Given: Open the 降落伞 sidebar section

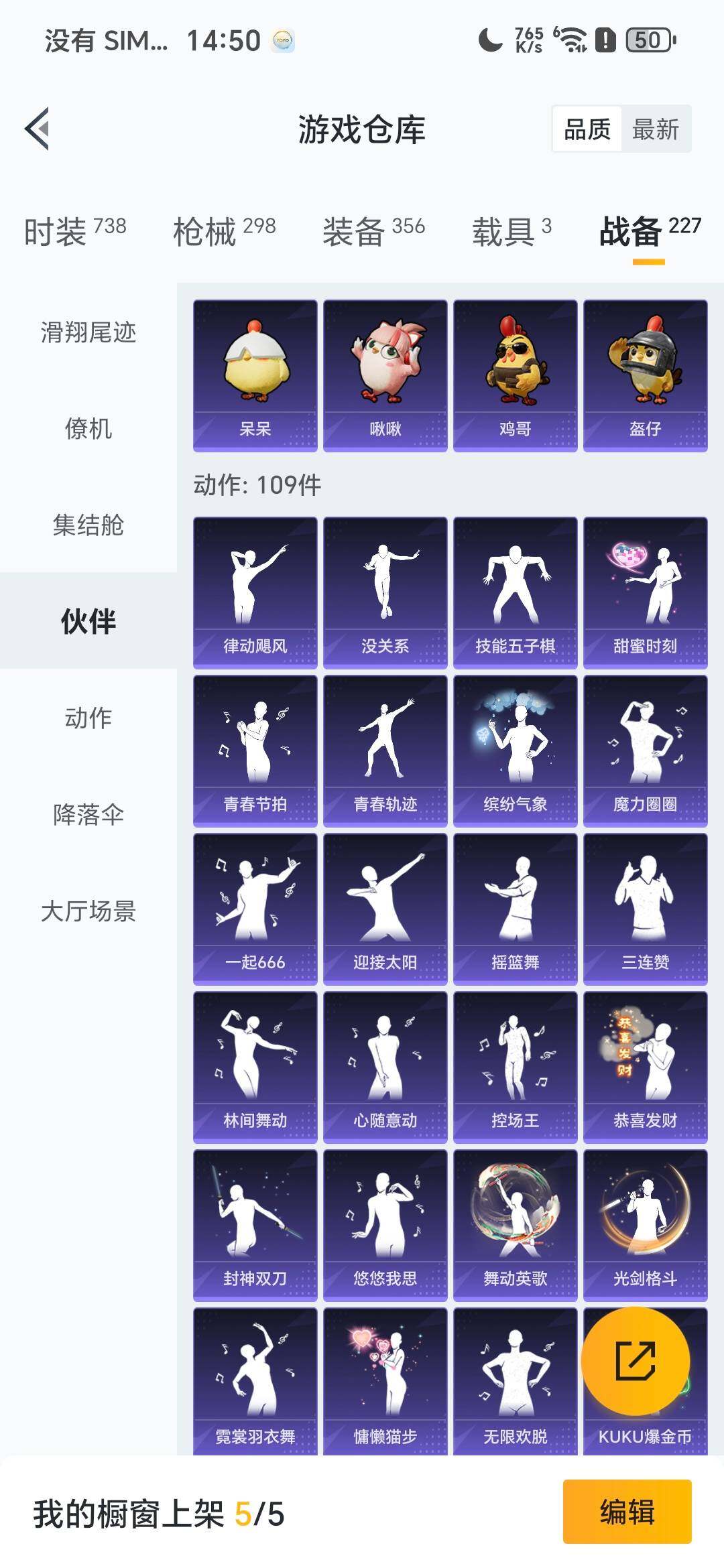Looking at the screenshot, I should 87,814.
